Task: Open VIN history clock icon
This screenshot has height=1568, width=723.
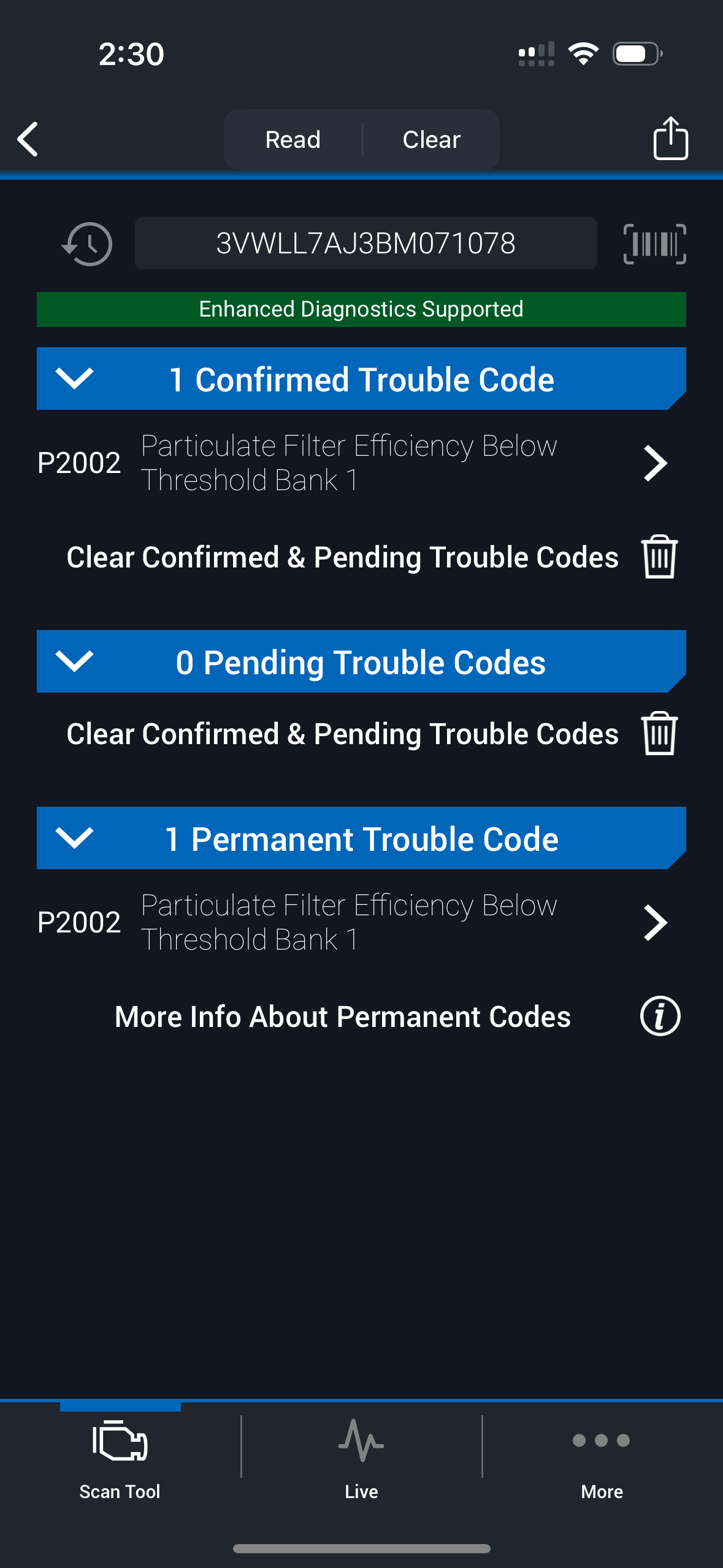Action: coord(87,244)
